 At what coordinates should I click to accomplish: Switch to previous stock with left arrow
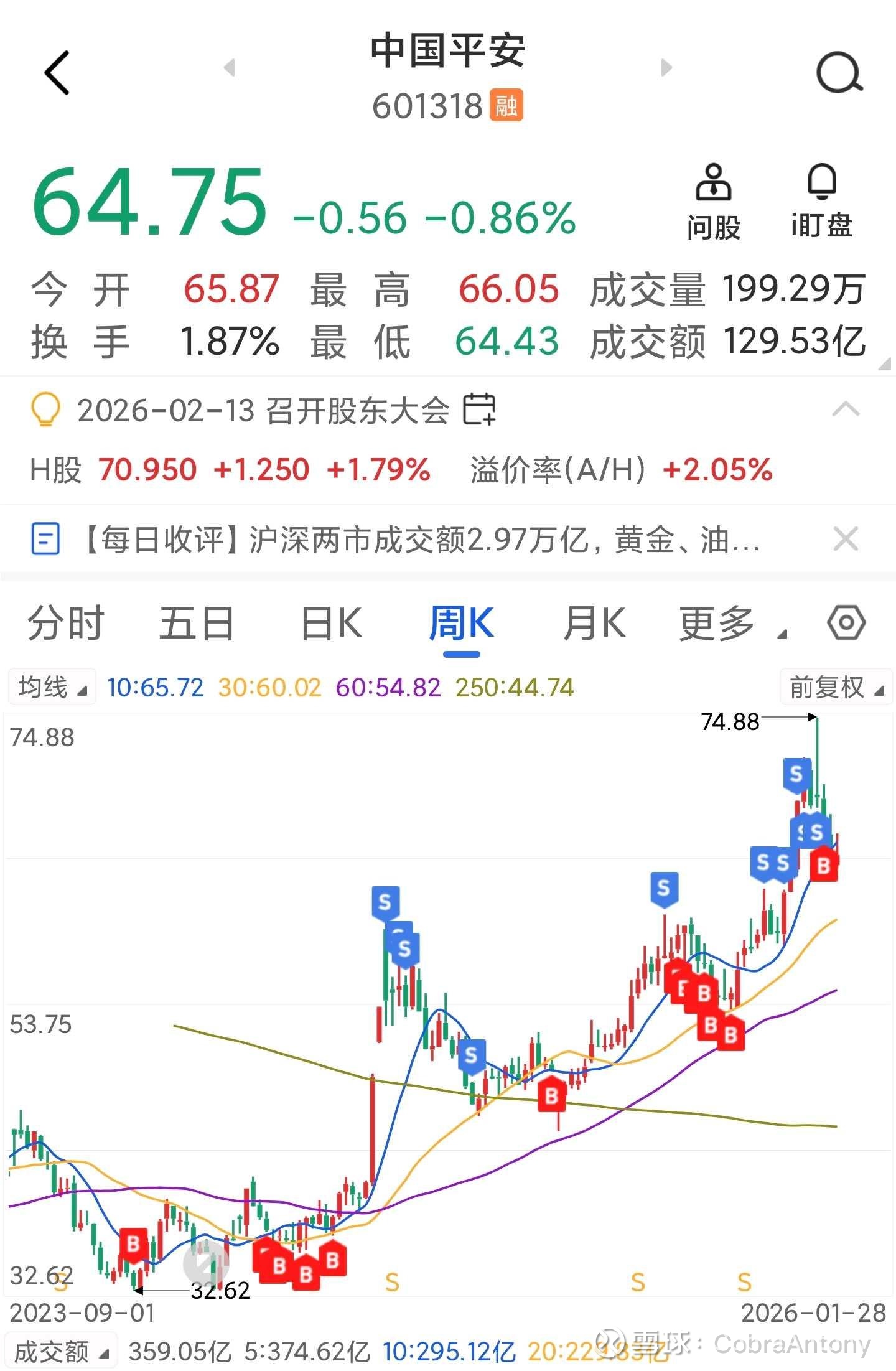pos(230,67)
